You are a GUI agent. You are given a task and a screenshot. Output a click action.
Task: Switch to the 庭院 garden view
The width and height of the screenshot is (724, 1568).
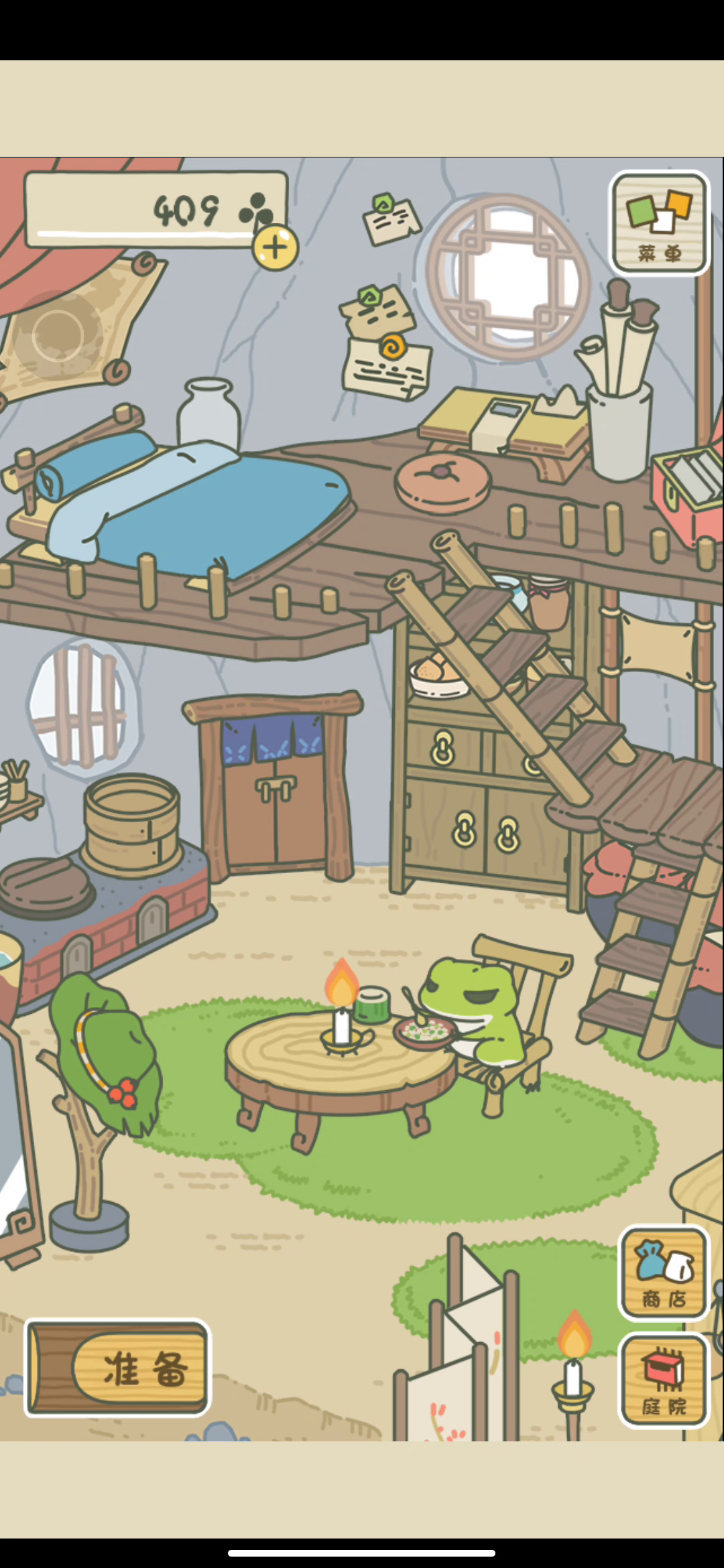point(664,1380)
